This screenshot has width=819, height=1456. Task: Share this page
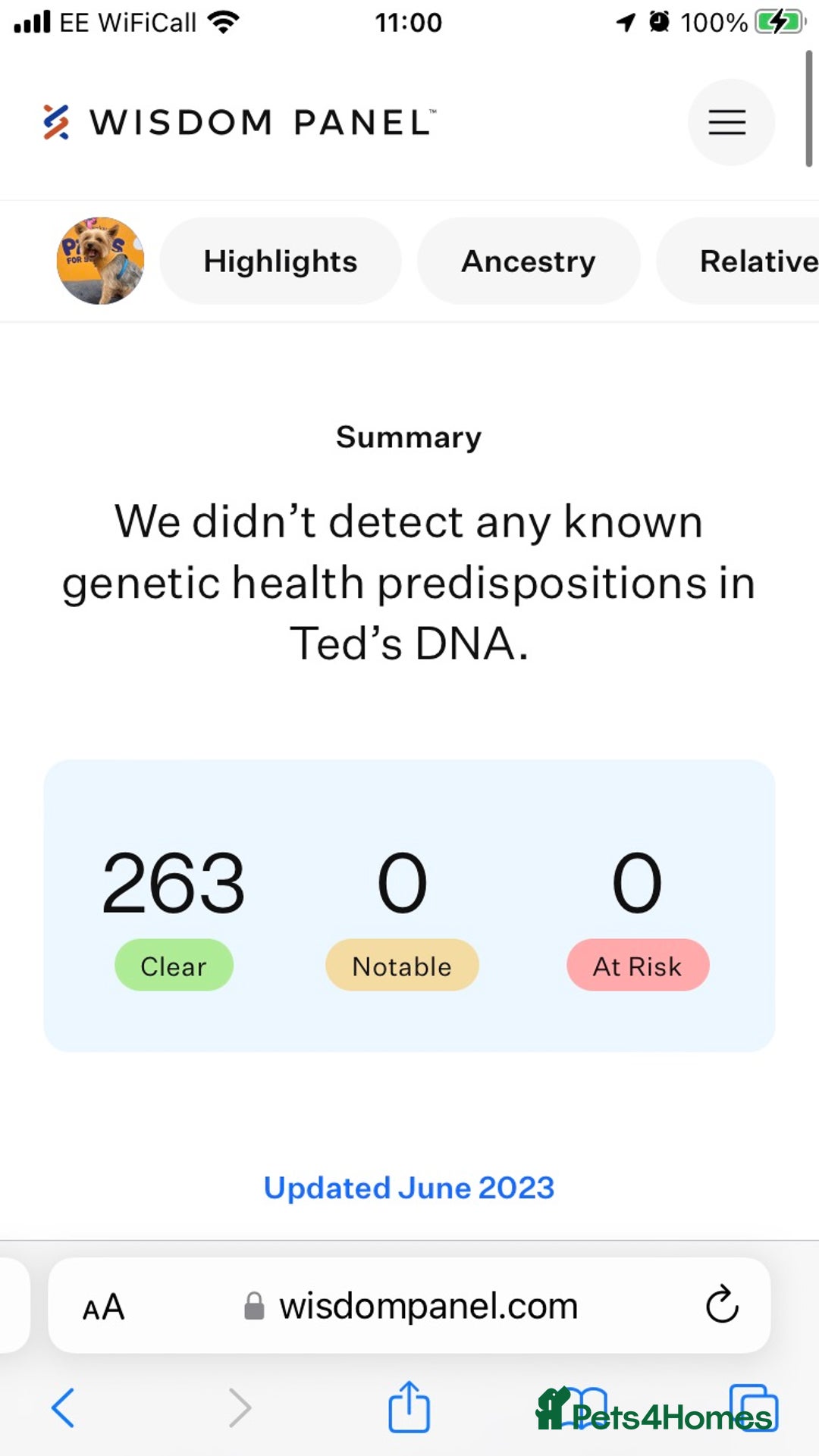click(x=409, y=1407)
